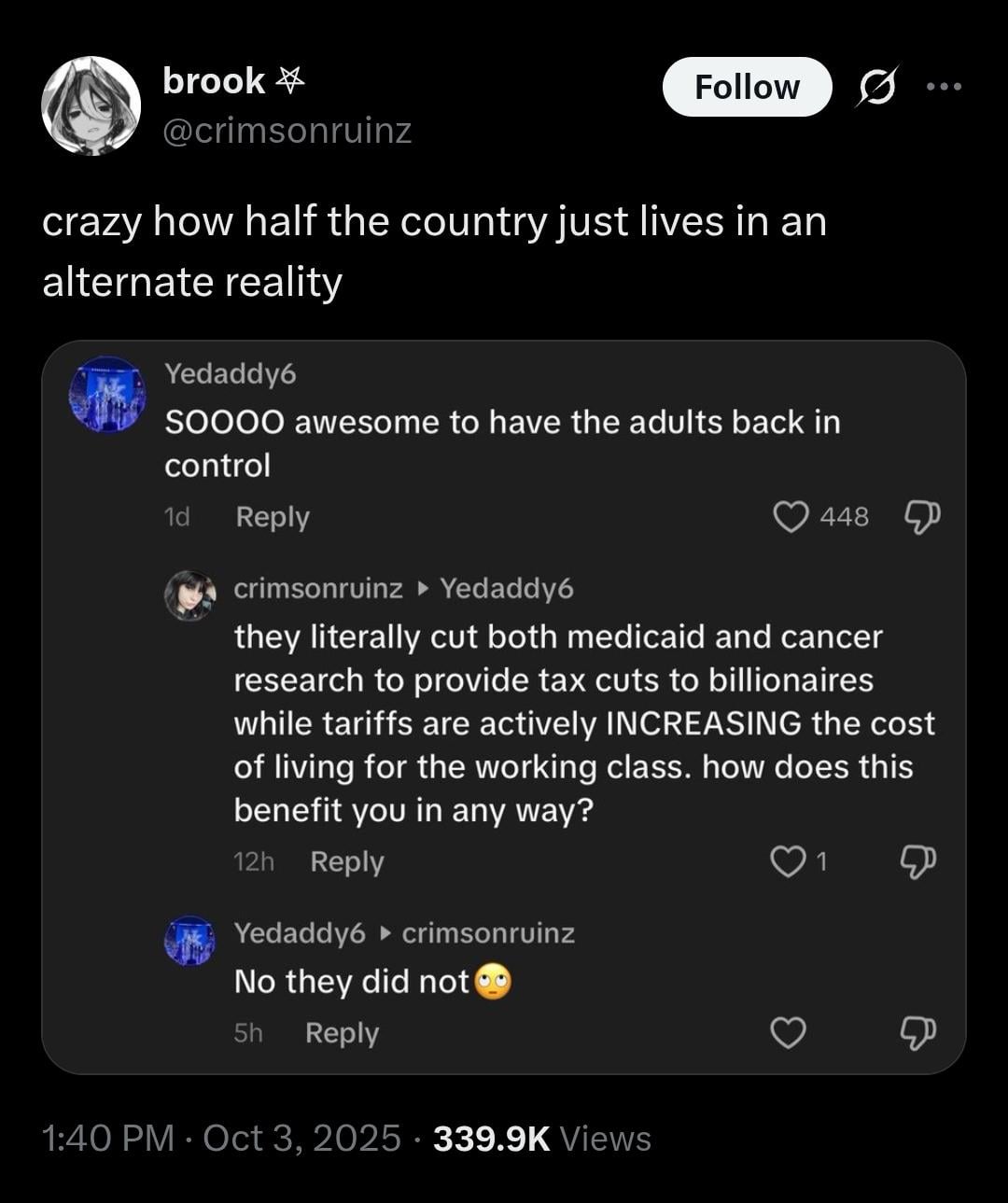Screen dimensions: 1008x1203
Task: Follow brook's account
Action: (747, 87)
